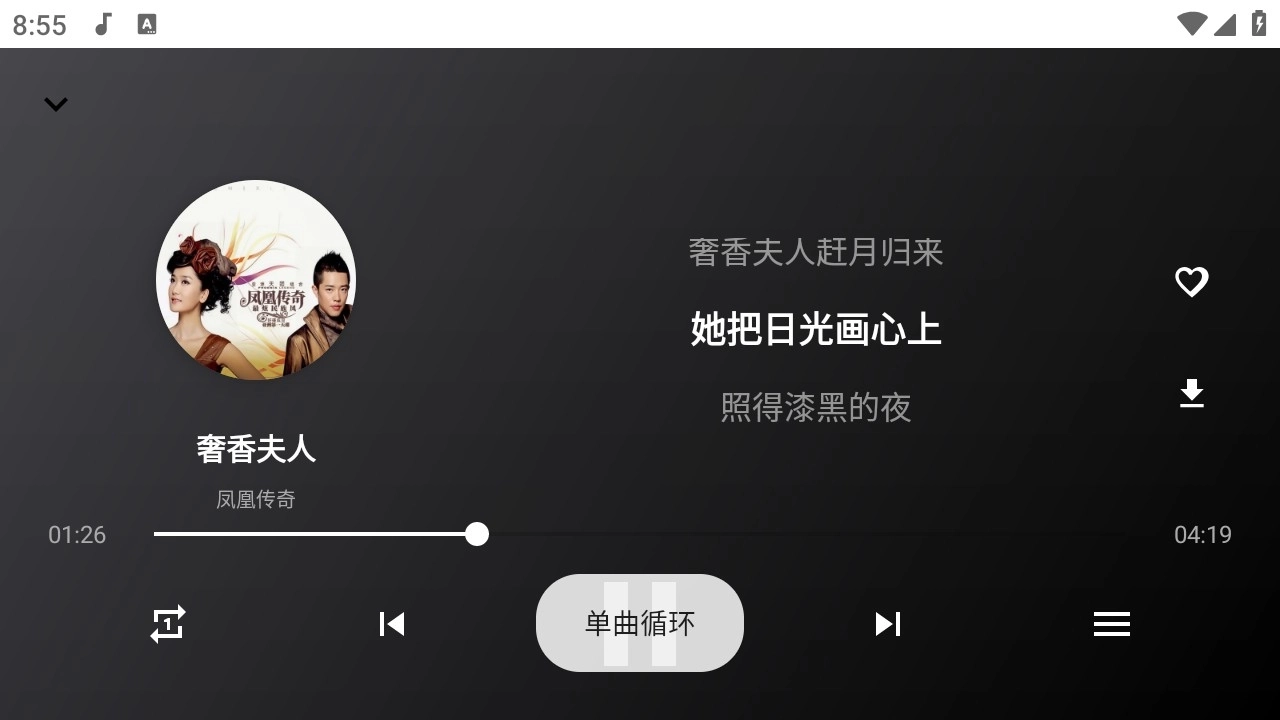Screen dimensions: 1280x720
Task: Download the current song
Action: pyautogui.click(x=1191, y=394)
